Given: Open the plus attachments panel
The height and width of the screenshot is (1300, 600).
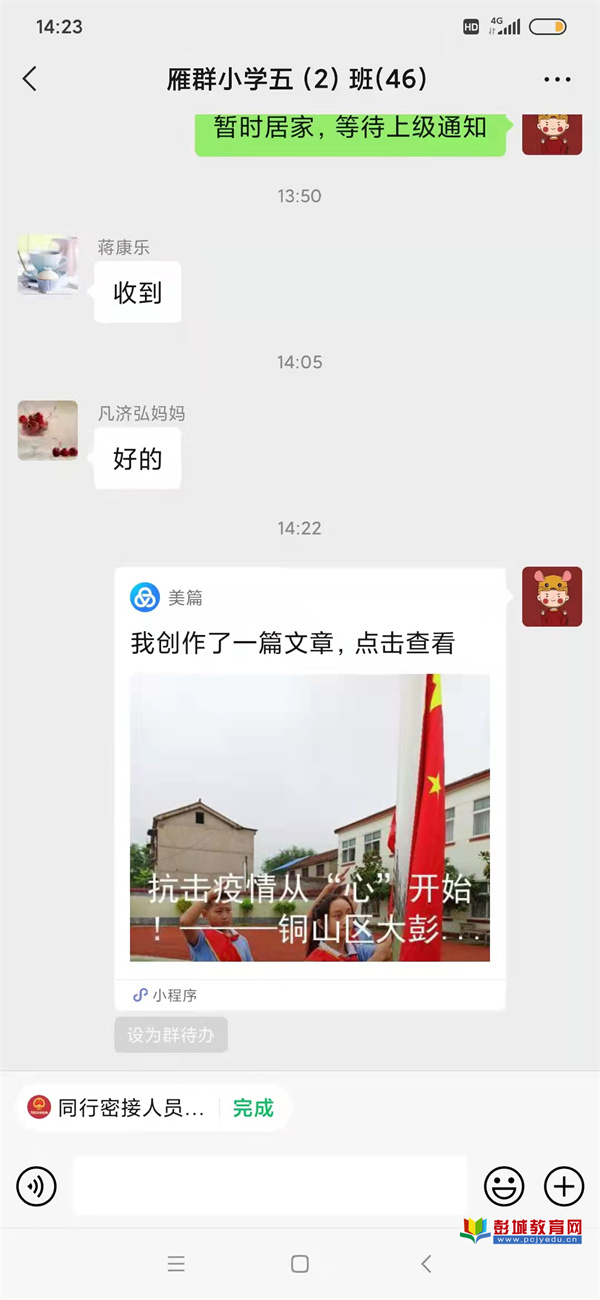Looking at the screenshot, I should [x=564, y=1187].
